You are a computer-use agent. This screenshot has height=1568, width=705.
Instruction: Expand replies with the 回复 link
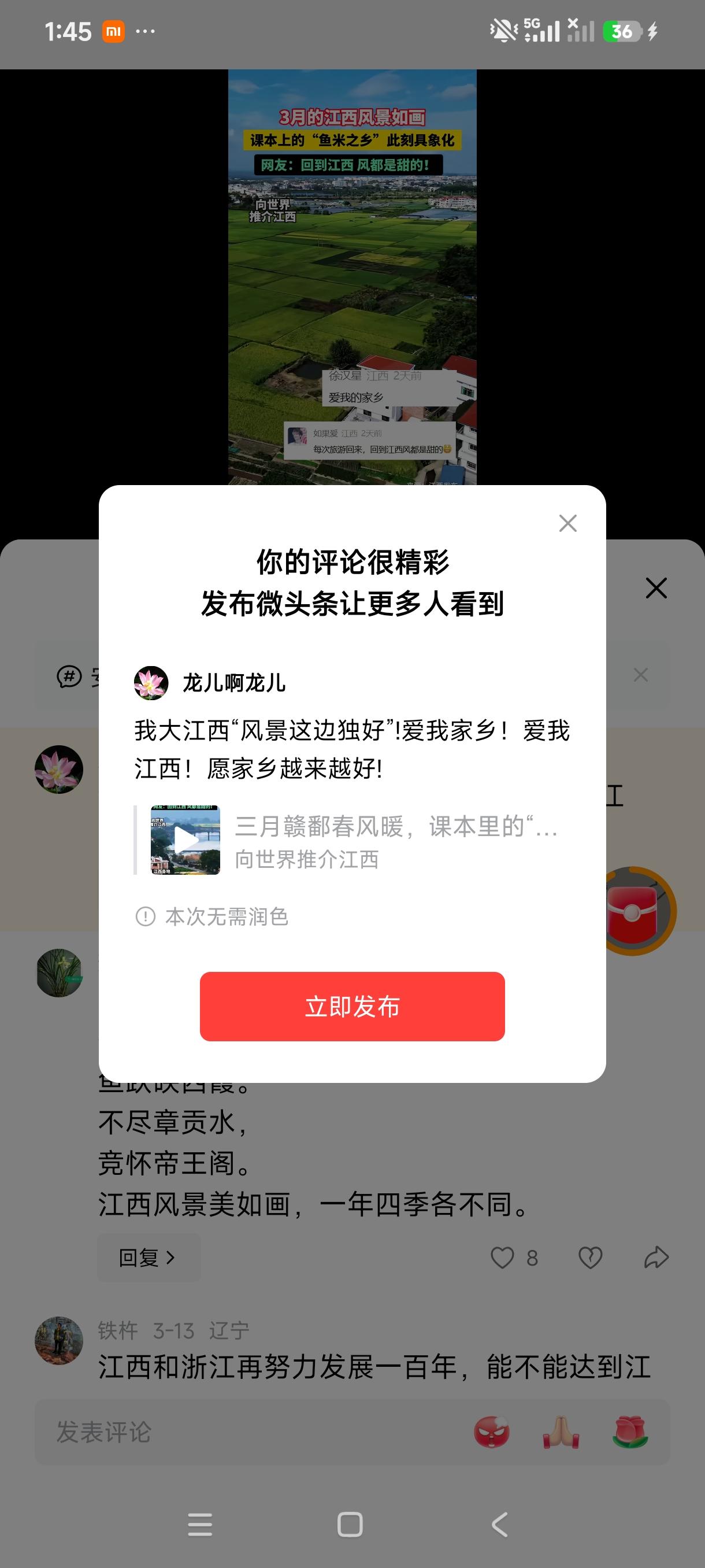149,1257
